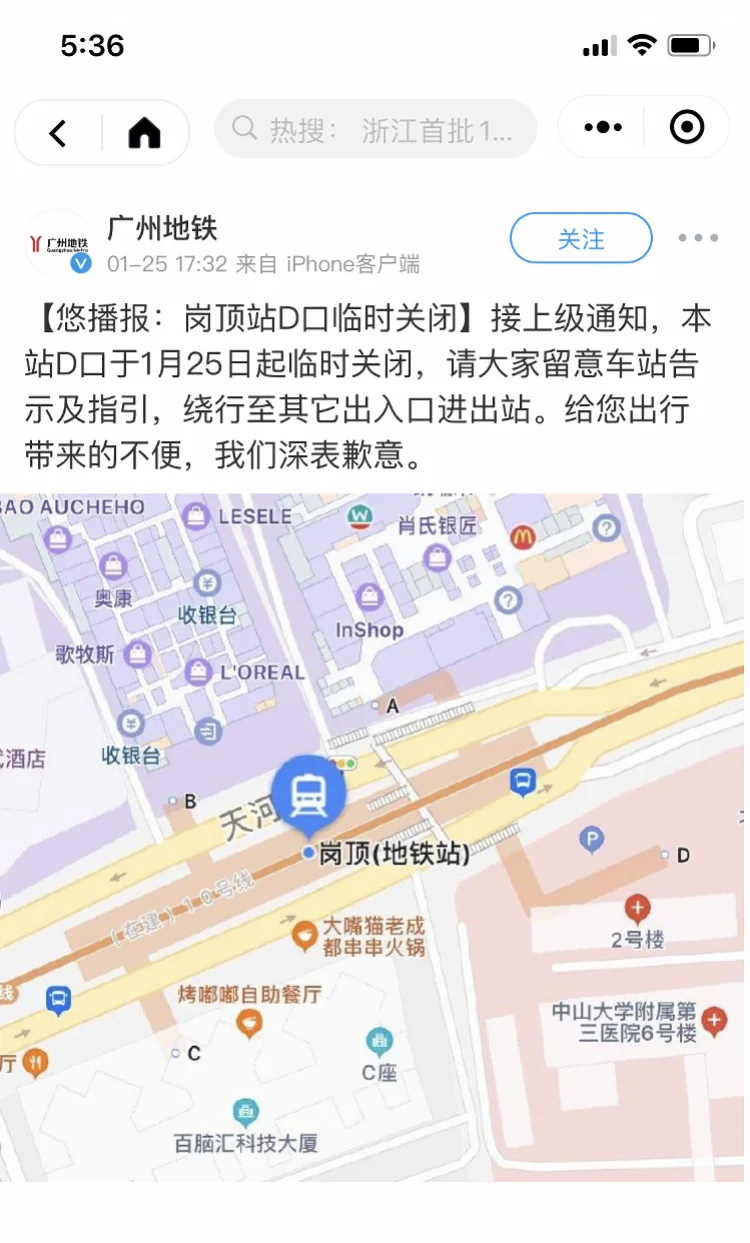Open the home icon beside the back arrow
This screenshot has width=750, height=1243.
[x=140, y=127]
